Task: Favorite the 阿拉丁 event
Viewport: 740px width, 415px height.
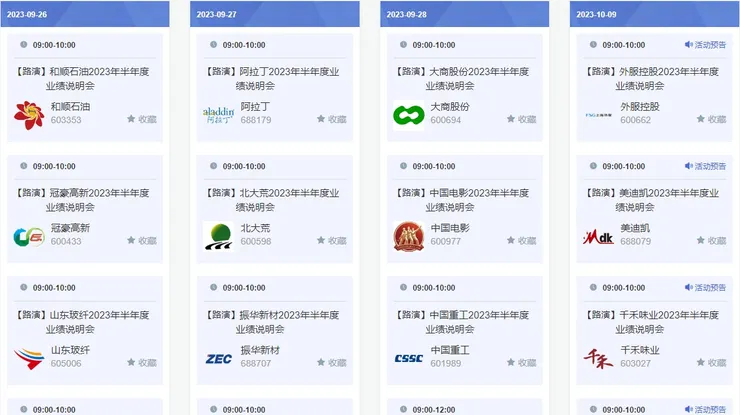Action: [x=332, y=119]
